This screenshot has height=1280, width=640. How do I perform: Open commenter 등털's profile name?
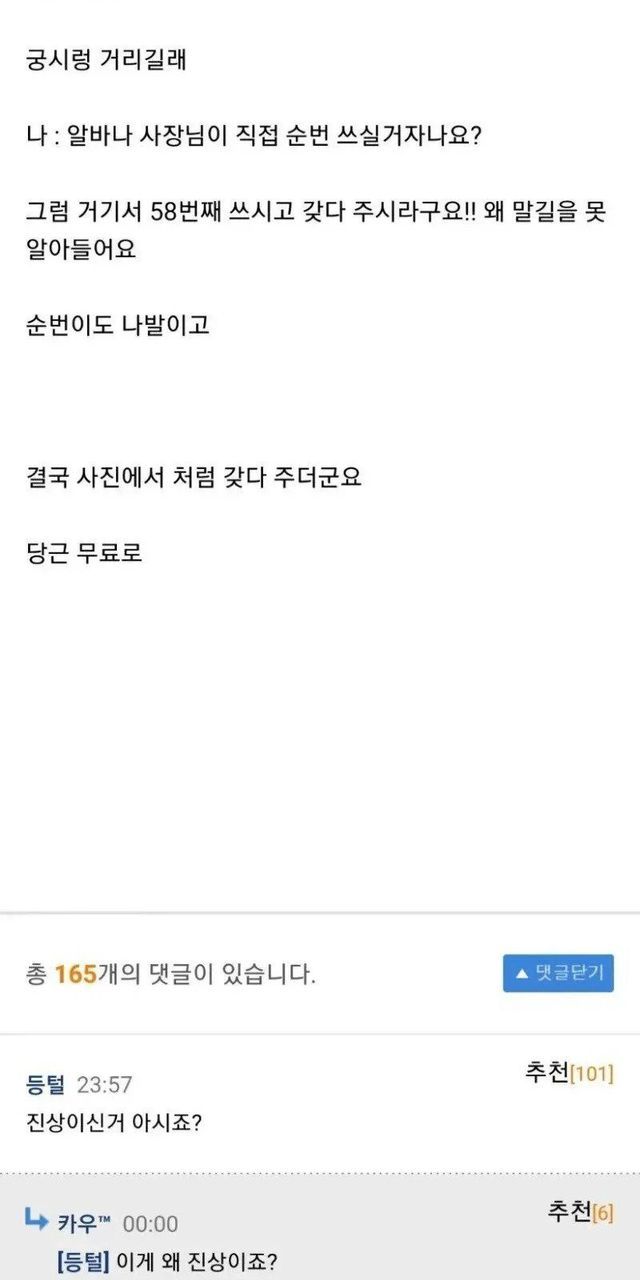point(45,1084)
